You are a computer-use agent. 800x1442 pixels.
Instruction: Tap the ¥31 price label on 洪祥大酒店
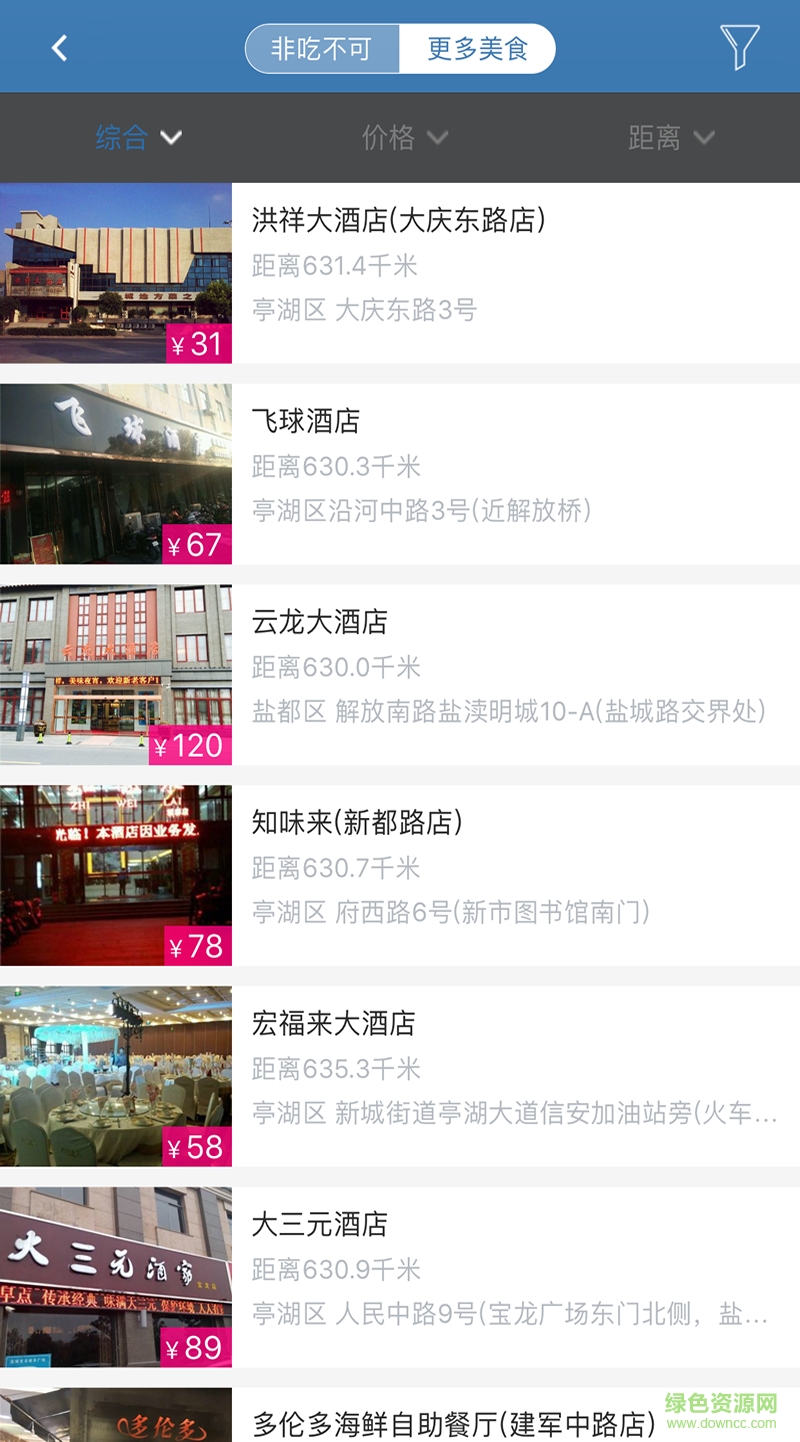(x=197, y=344)
